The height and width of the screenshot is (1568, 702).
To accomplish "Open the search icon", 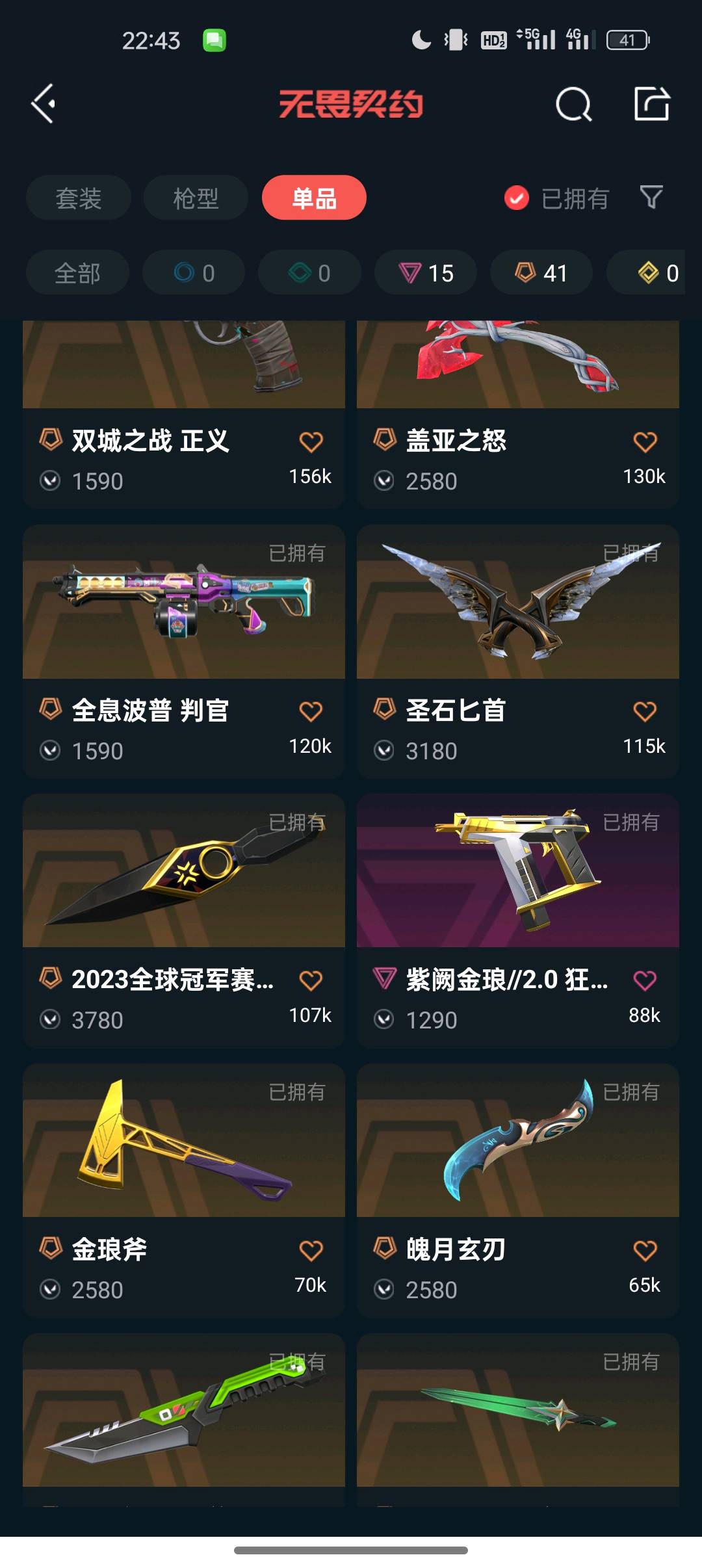I will (573, 104).
